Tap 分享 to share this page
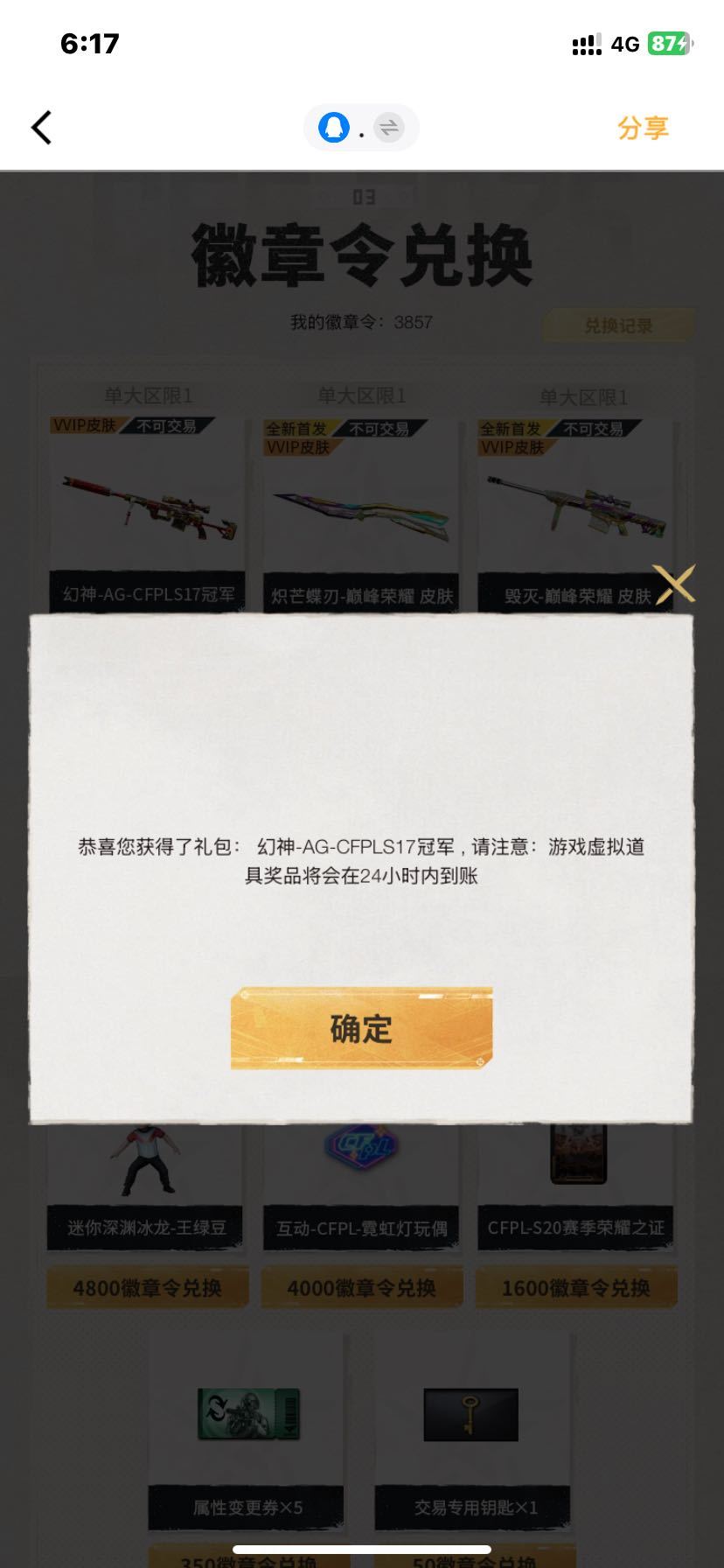The image size is (724, 1568). [643, 128]
